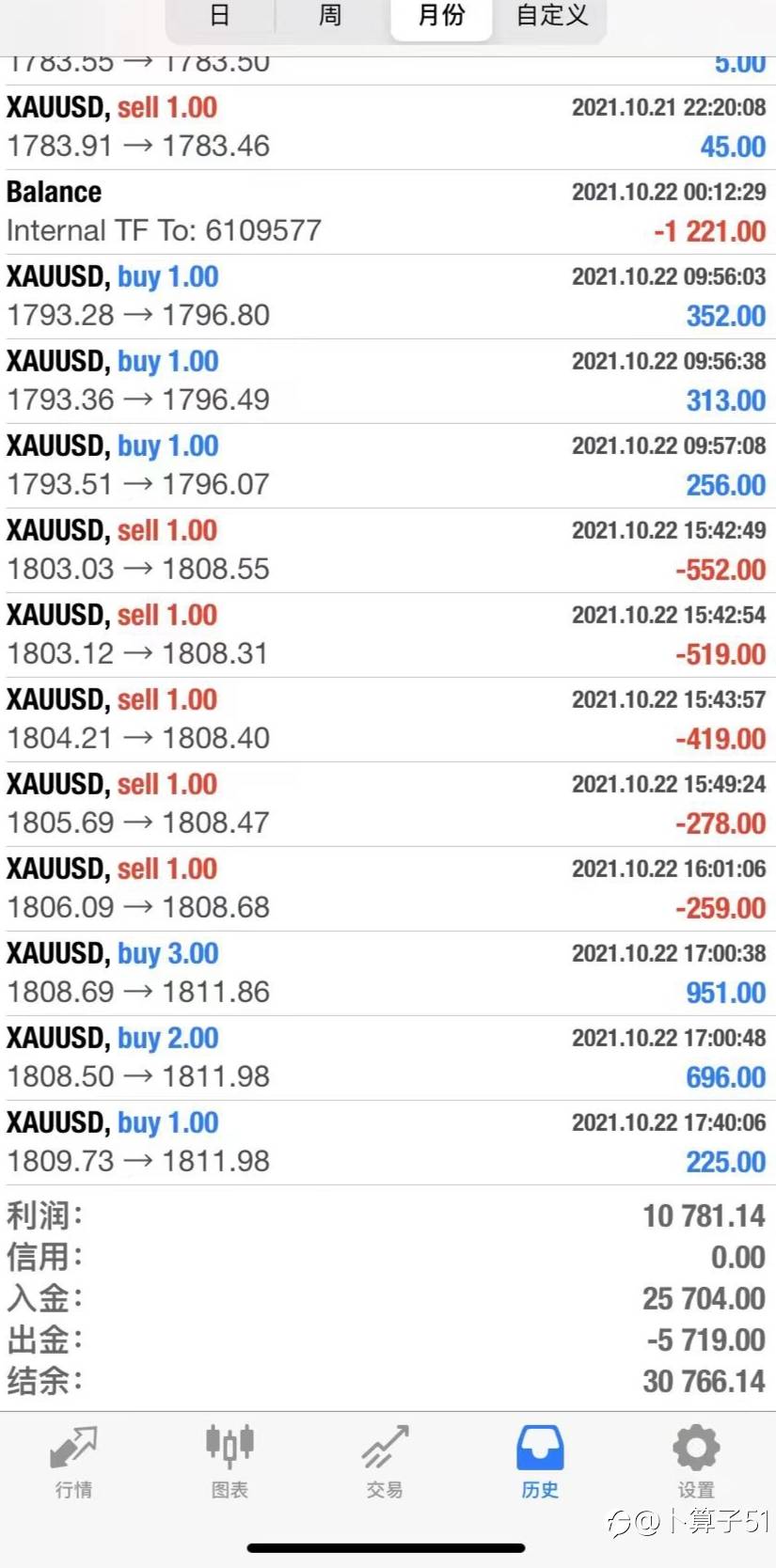The width and height of the screenshot is (776, 1568).
Task: Switch to the 日 (day) period
Action: click(219, 16)
